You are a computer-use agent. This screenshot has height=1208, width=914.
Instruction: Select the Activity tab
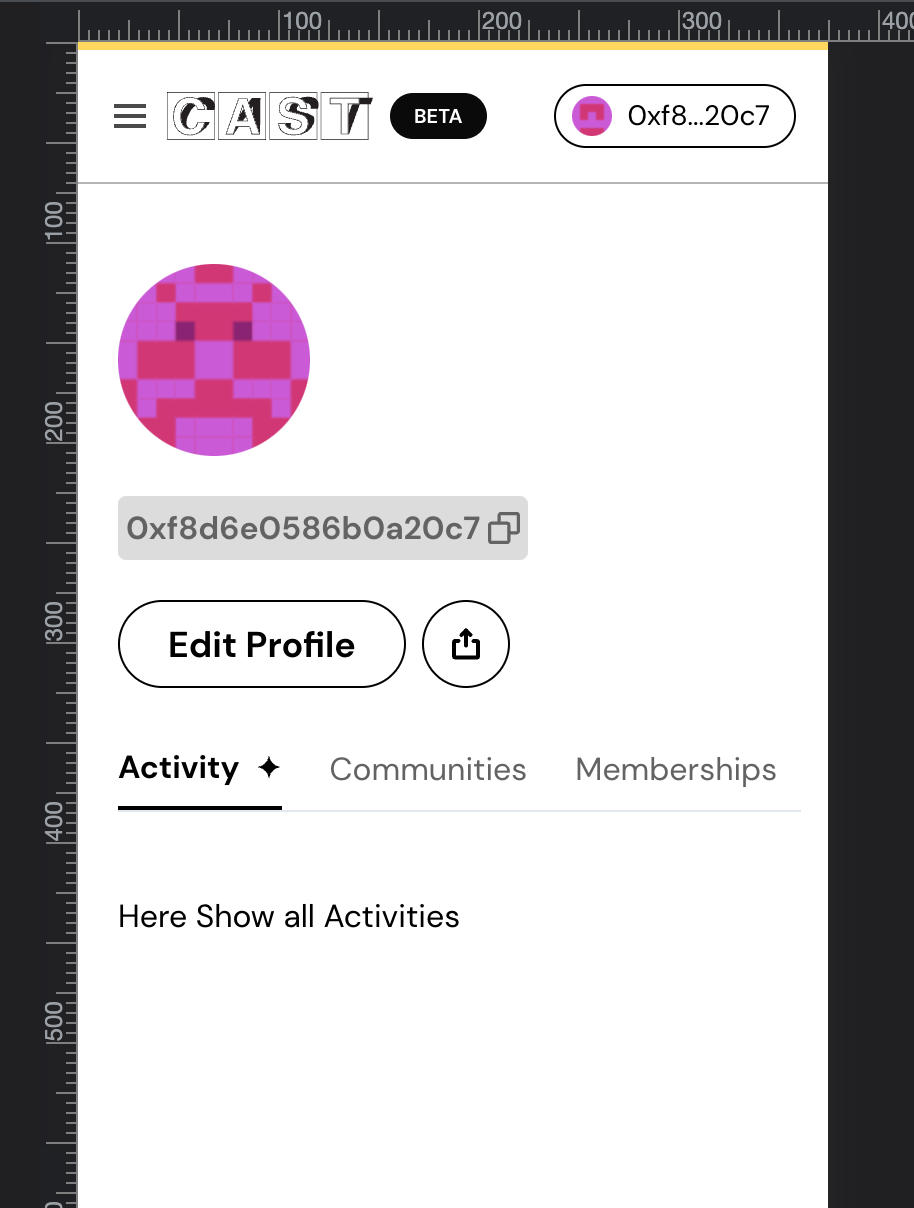[199, 769]
